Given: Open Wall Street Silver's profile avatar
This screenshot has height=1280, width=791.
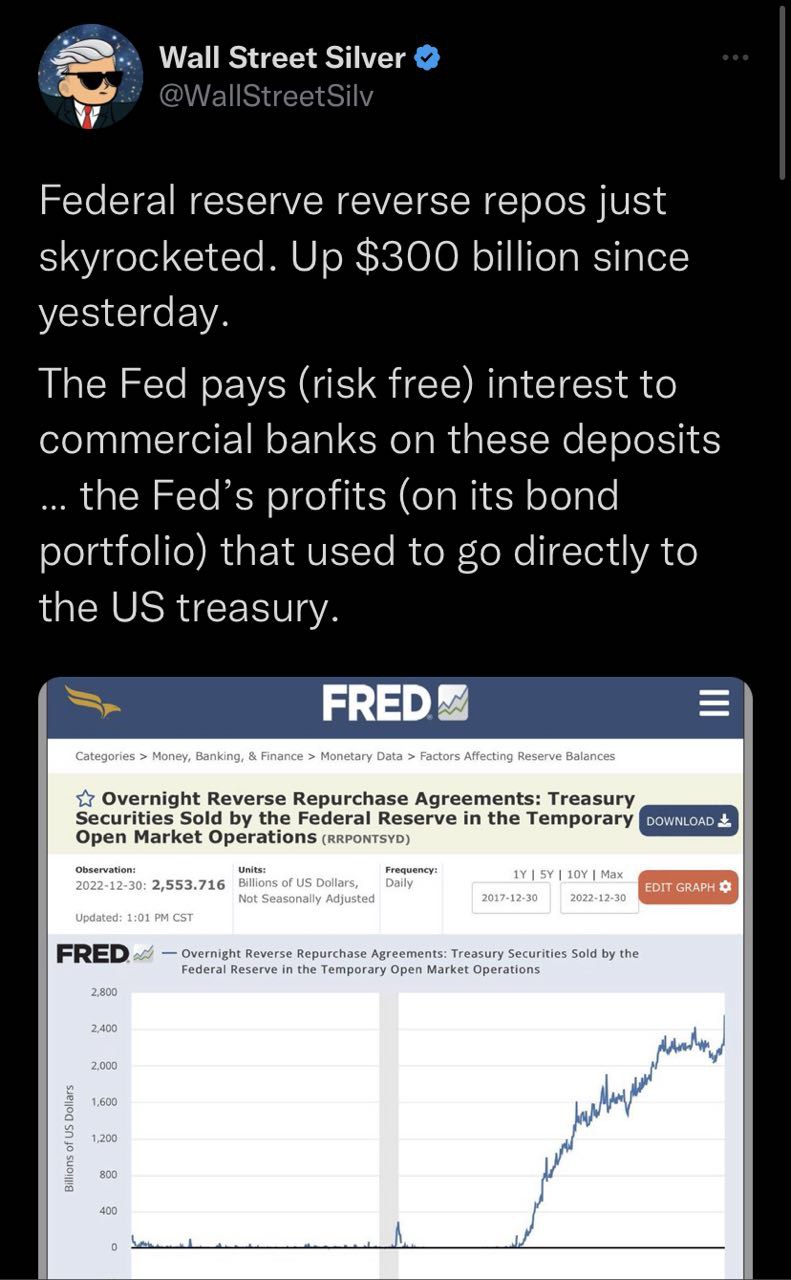Looking at the screenshot, I should tap(91, 77).
